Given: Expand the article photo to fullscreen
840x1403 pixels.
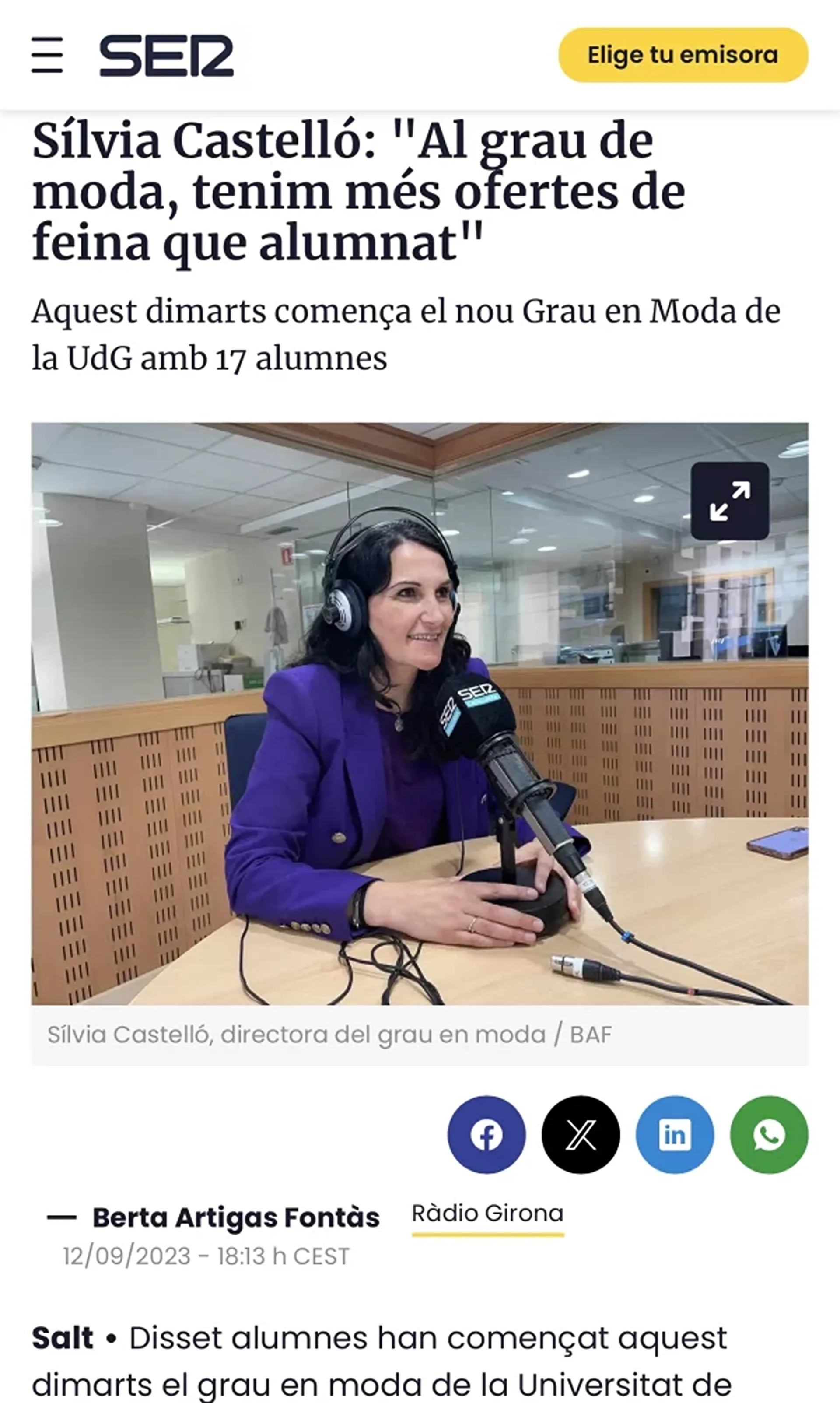Looking at the screenshot, I should [730, 501].
